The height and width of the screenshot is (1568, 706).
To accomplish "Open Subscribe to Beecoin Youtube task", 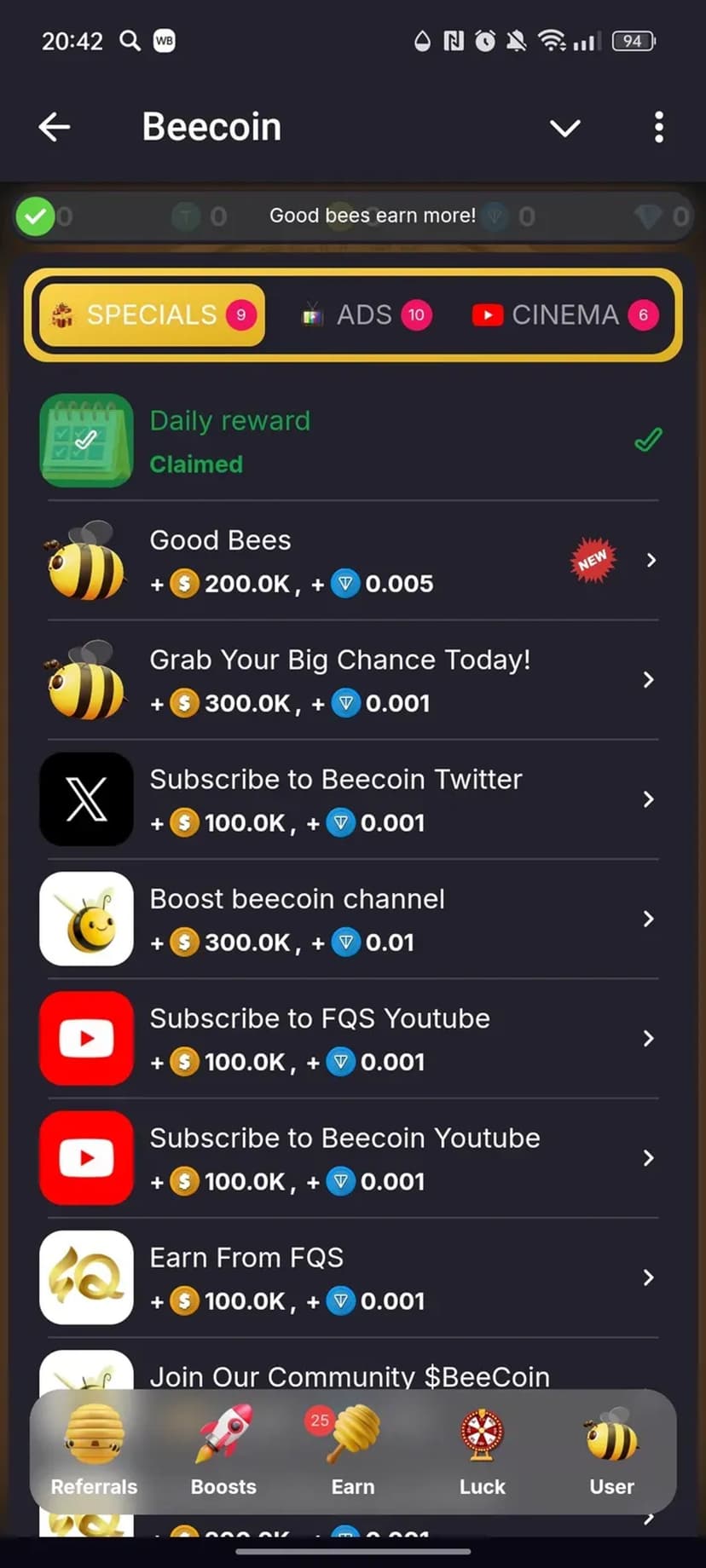I will coord(350,1157).
